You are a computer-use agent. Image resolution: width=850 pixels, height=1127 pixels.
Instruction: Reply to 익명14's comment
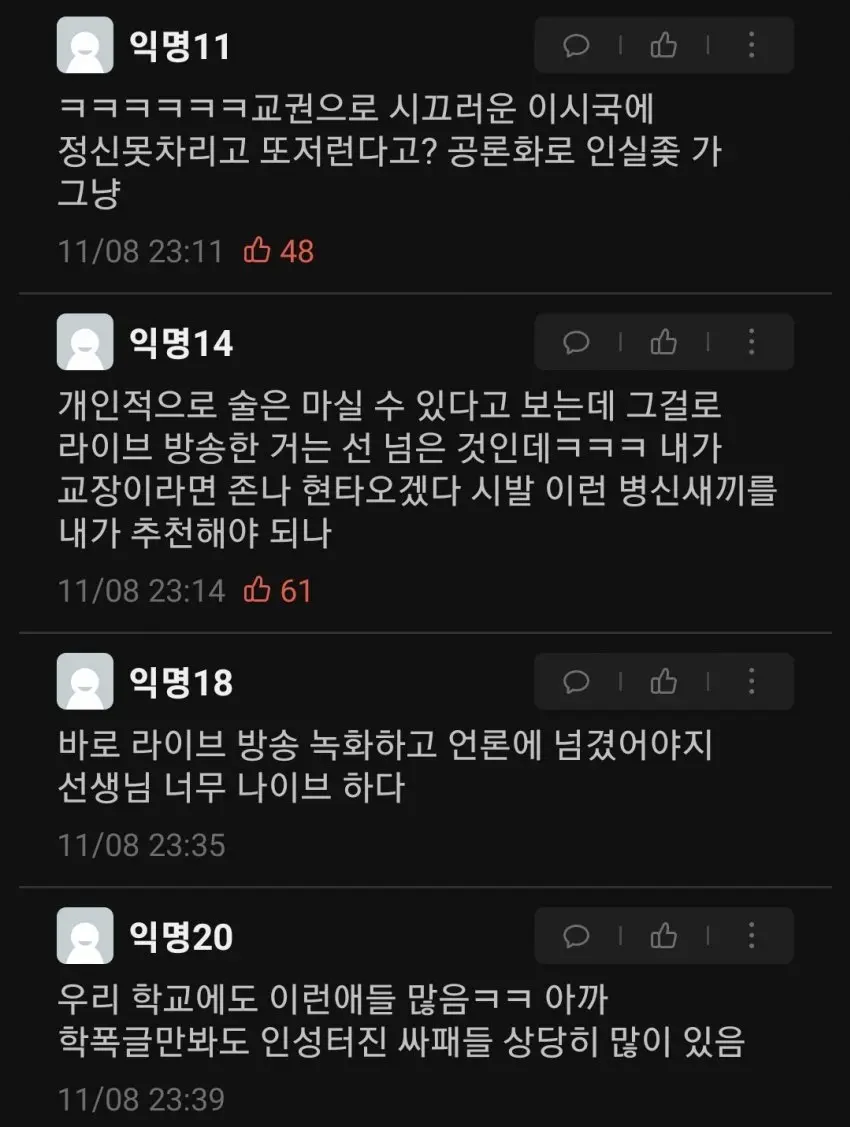(x=577, y=343)
